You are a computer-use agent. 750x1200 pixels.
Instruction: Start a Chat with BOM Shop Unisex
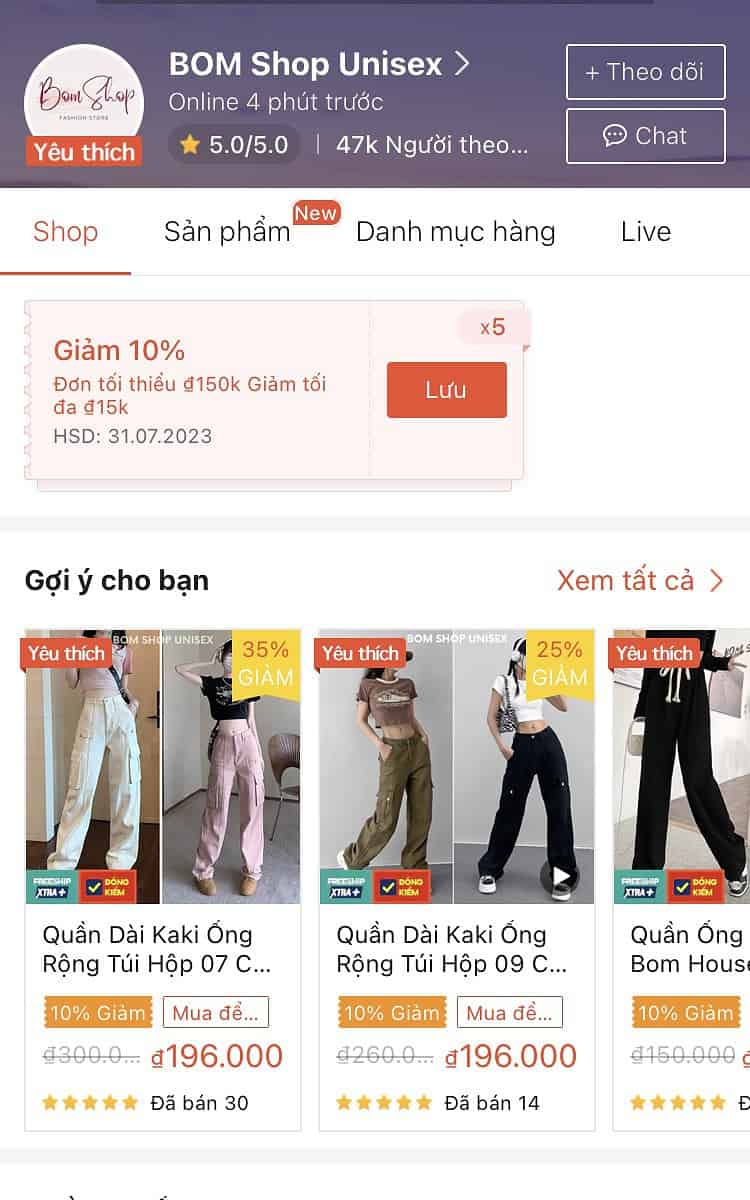point(645,136)
